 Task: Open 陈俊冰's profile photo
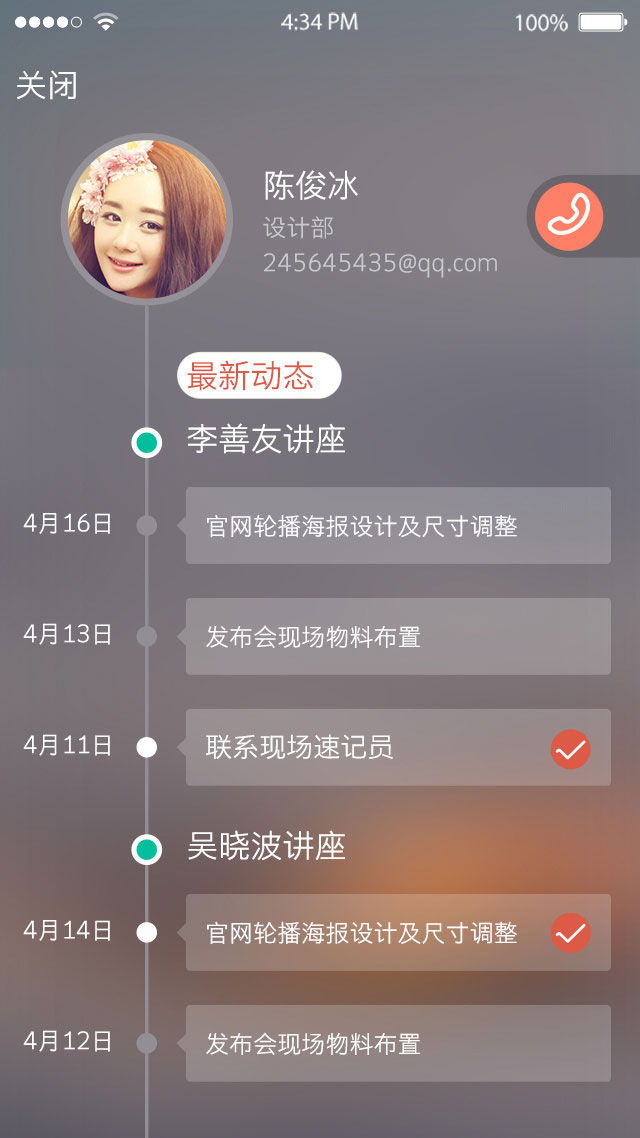coord(147,220)
